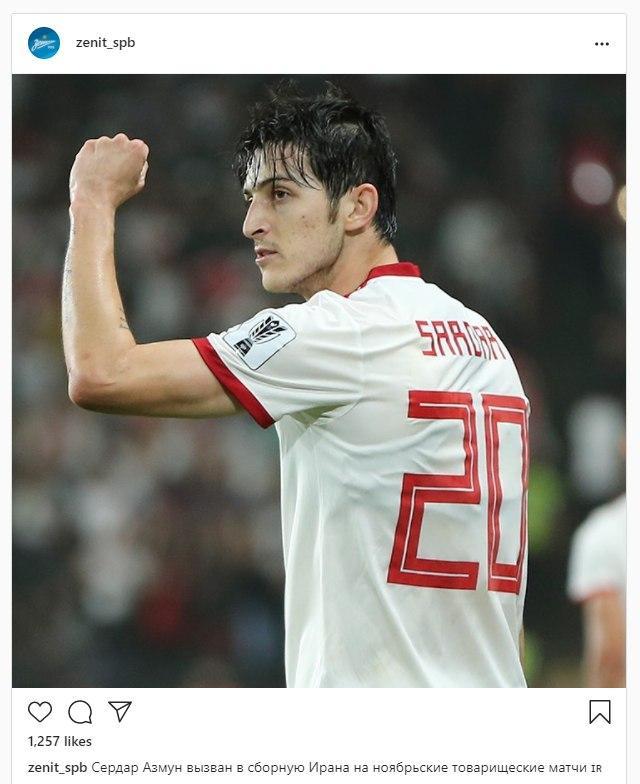Open the post's three-dot options menu
The height and width of the screenshot is (784, 640).
[x=601, y=44]
